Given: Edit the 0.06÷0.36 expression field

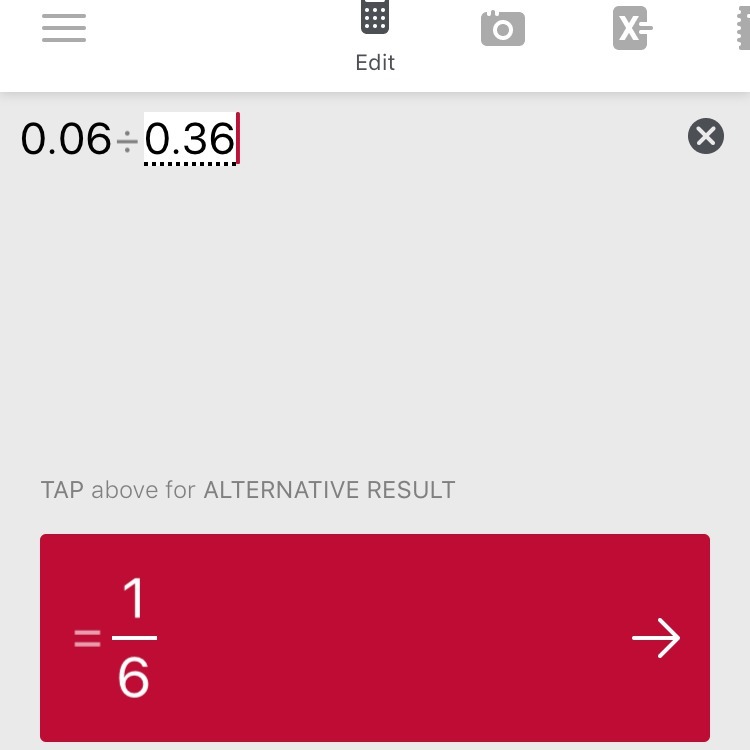Looking at the screenshot, I should click(128, 139).
